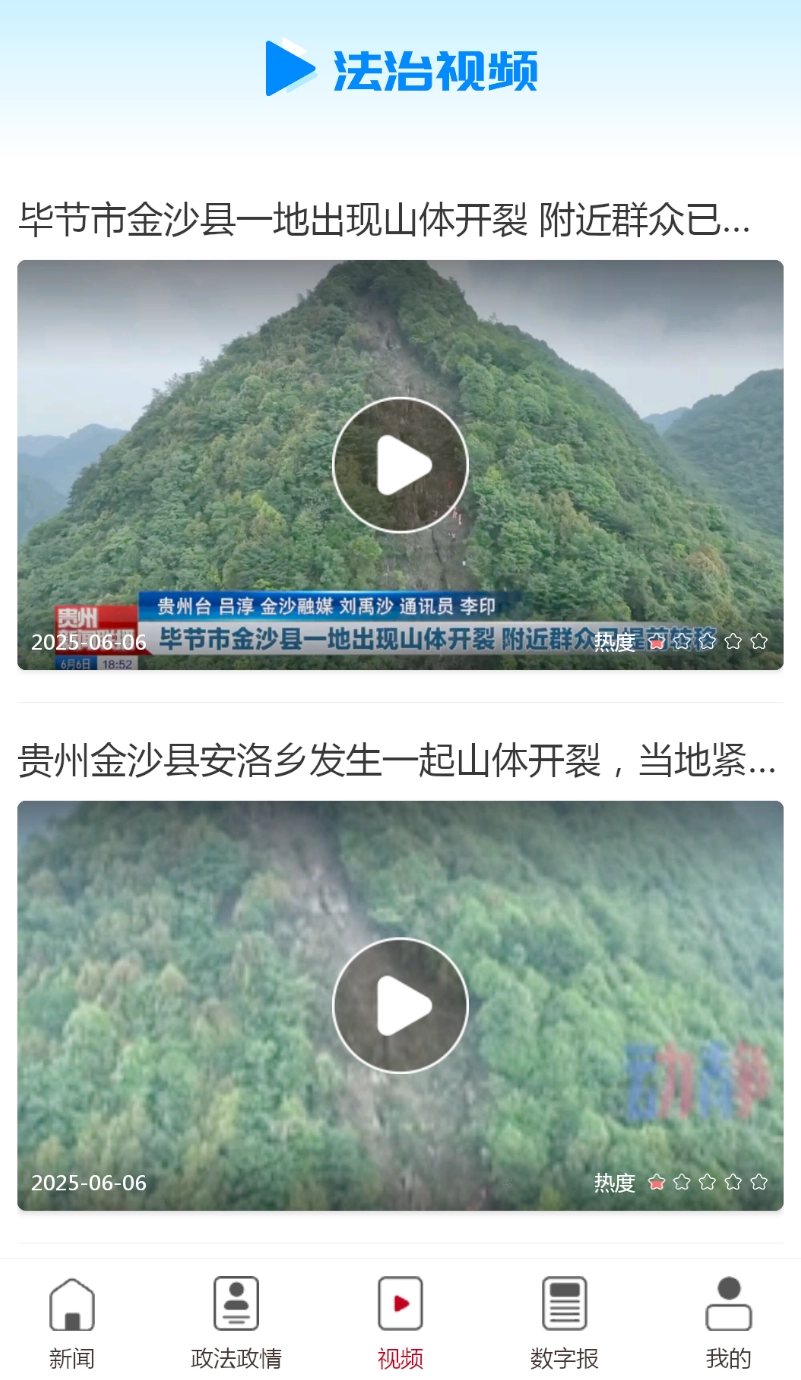Toggle the first hotness star on top video

coord(657,641)
